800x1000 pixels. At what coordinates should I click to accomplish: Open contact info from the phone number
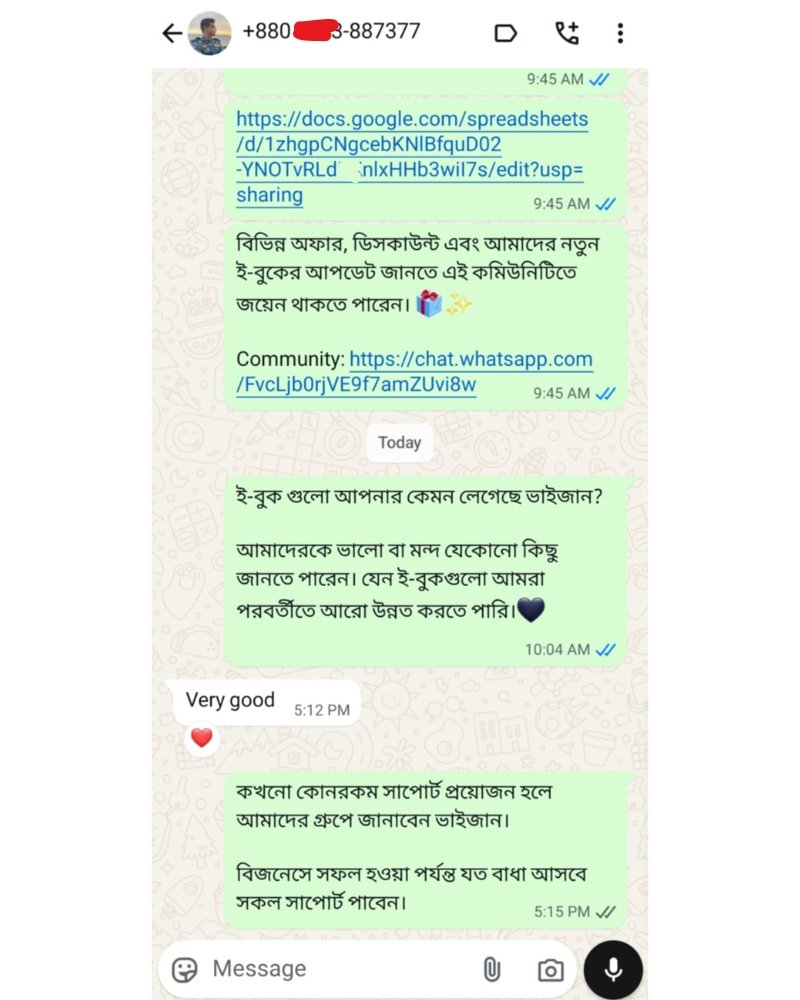click(x=330, y=31)
